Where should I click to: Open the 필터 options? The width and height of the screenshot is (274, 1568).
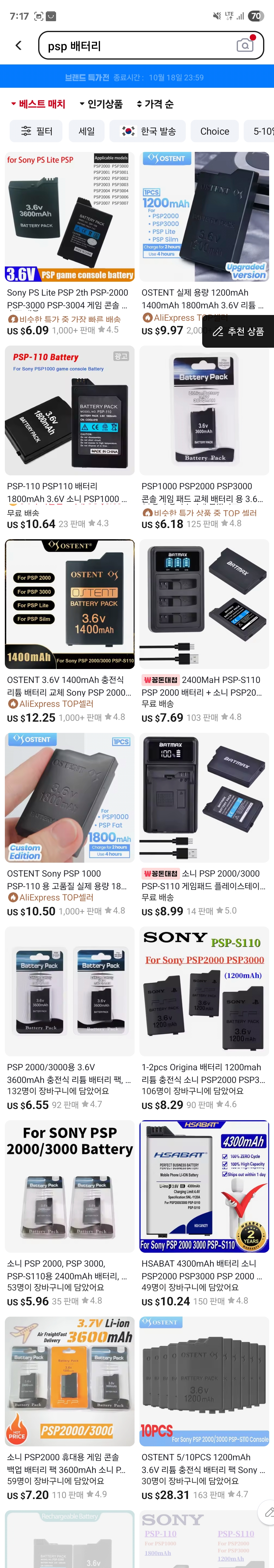pos(37,131)
